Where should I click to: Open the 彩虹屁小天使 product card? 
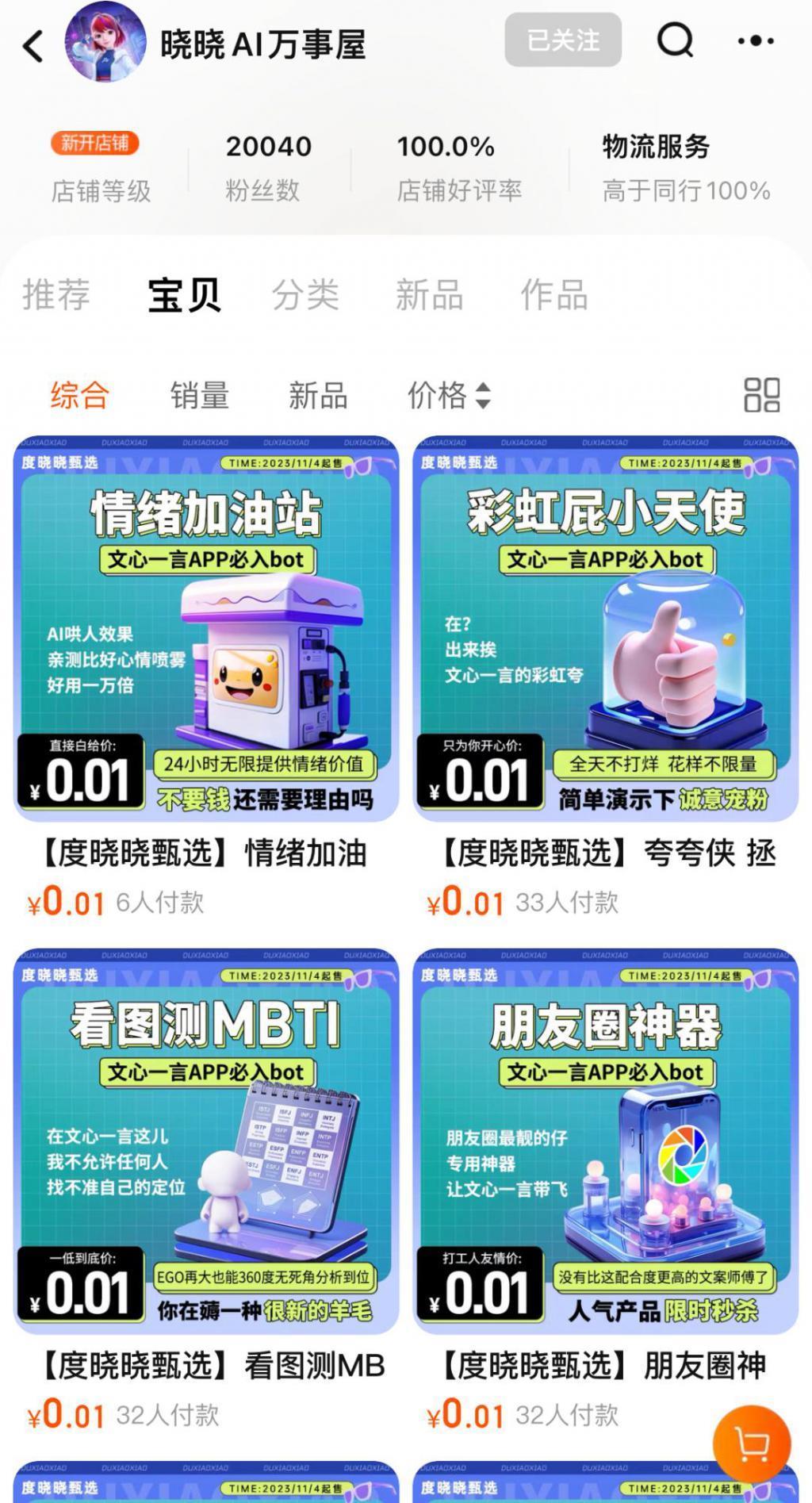pos(606,628)
